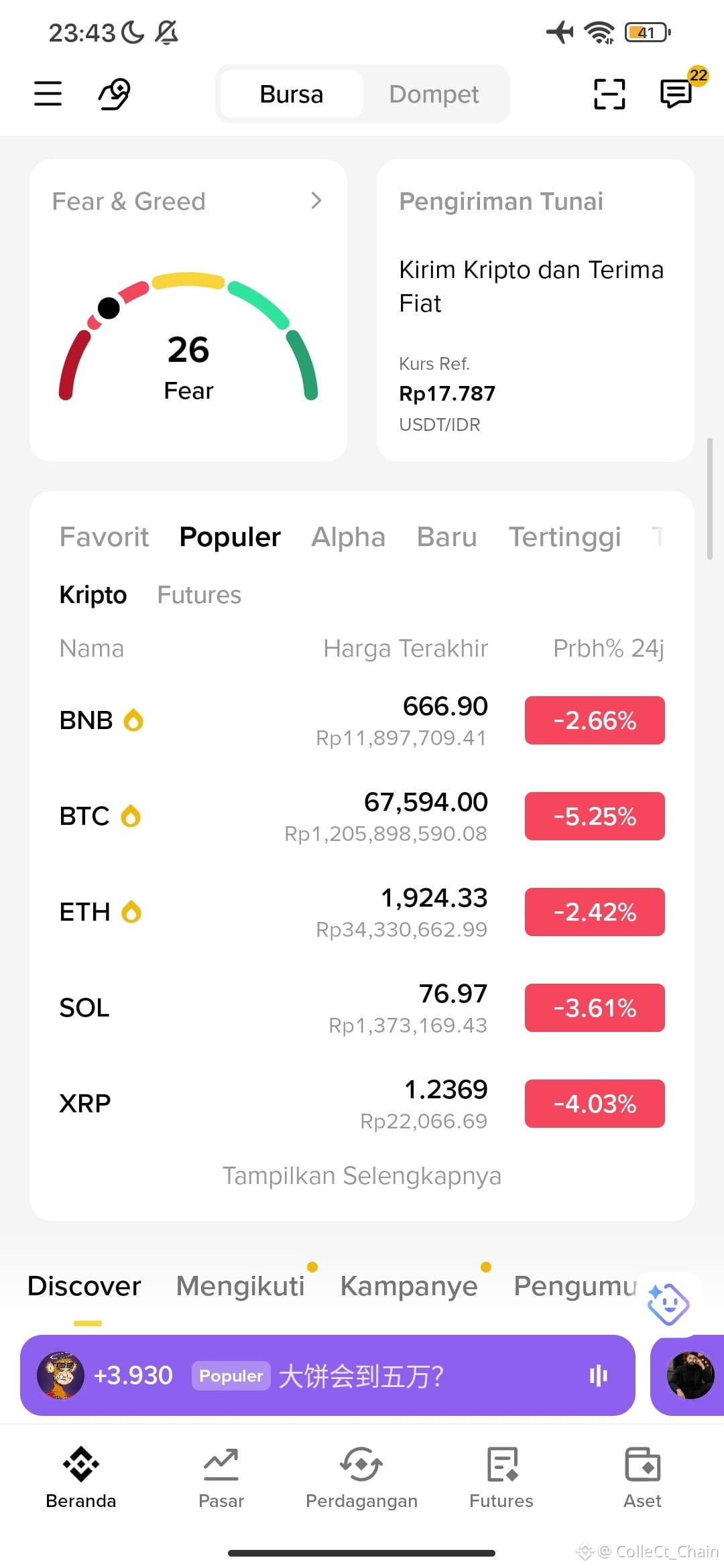Open the Fear & Greed index card

click(188, 310)
